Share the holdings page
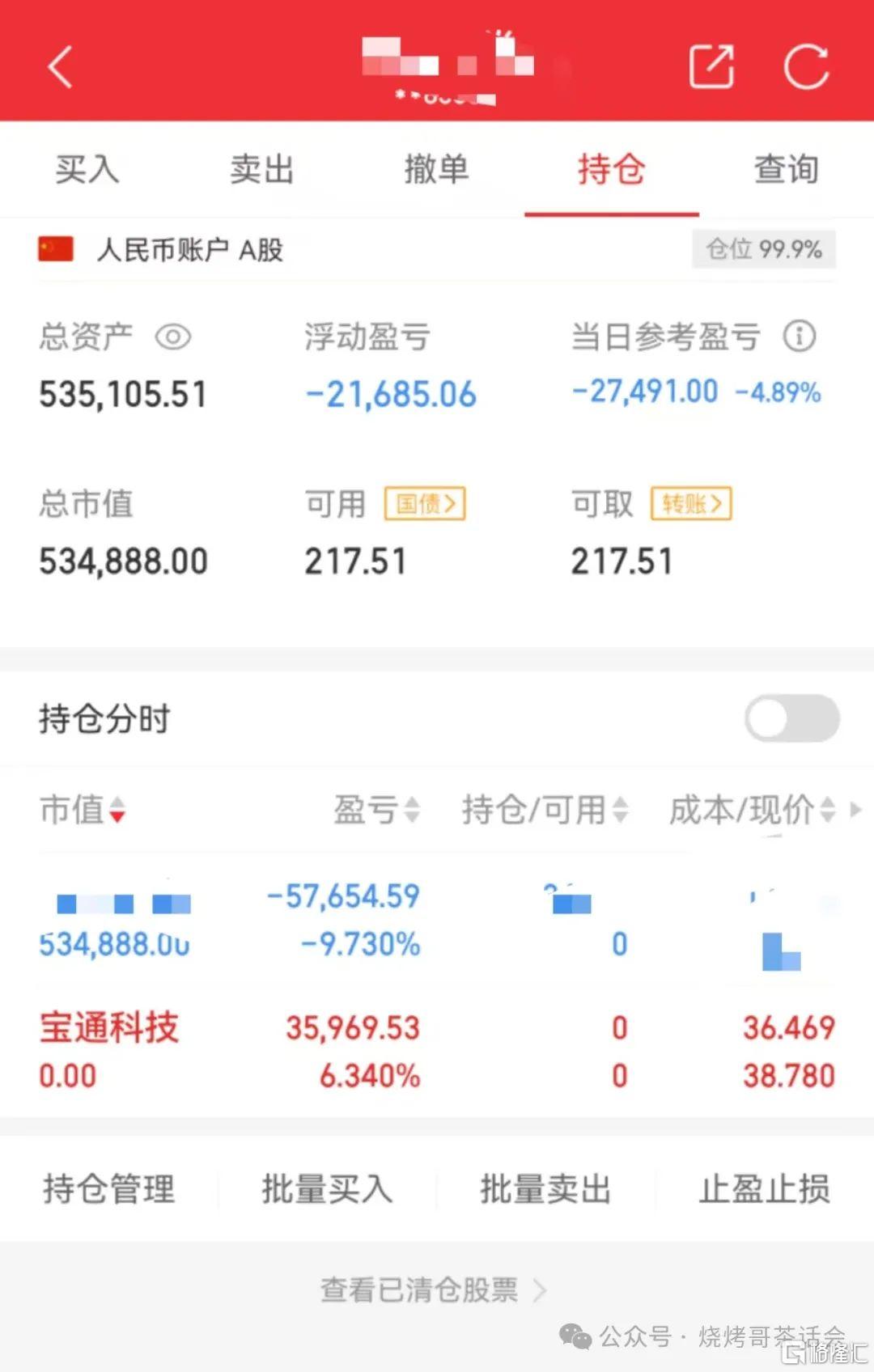 tap(711, 66)
